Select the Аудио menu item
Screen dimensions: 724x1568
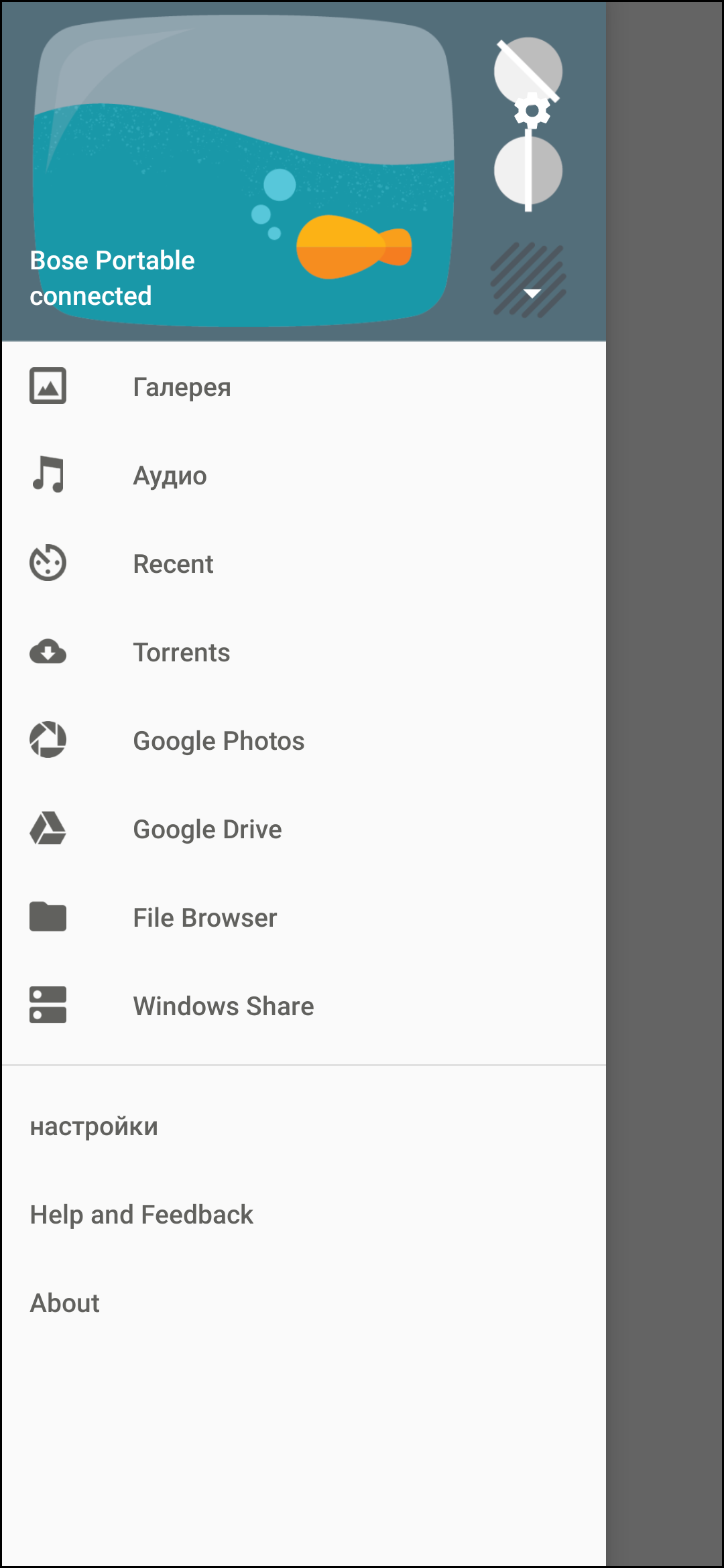(x=170, y=475)
